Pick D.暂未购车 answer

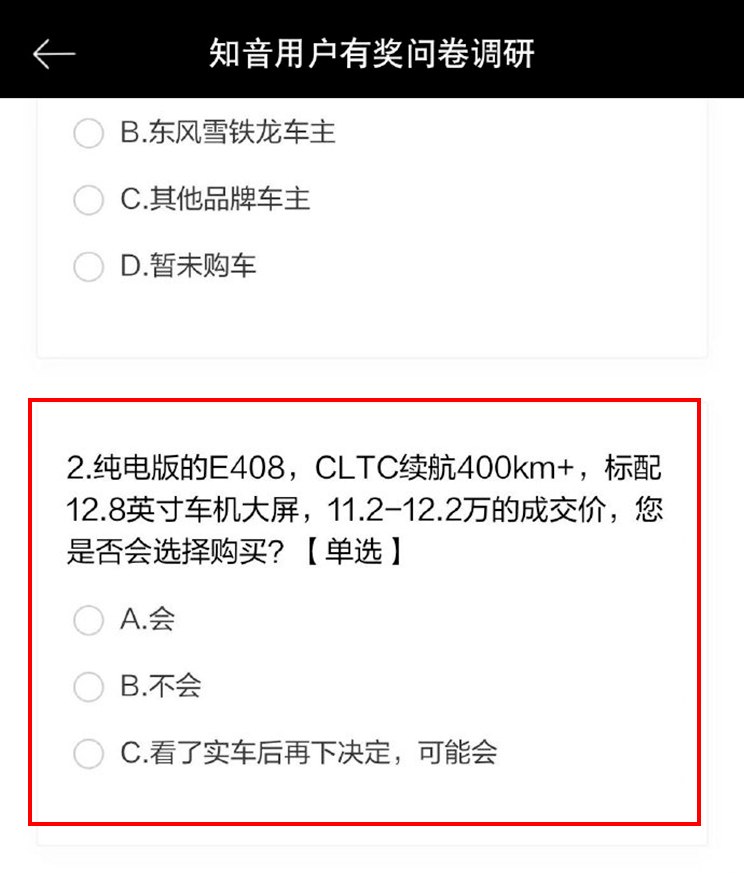(89, 266)
